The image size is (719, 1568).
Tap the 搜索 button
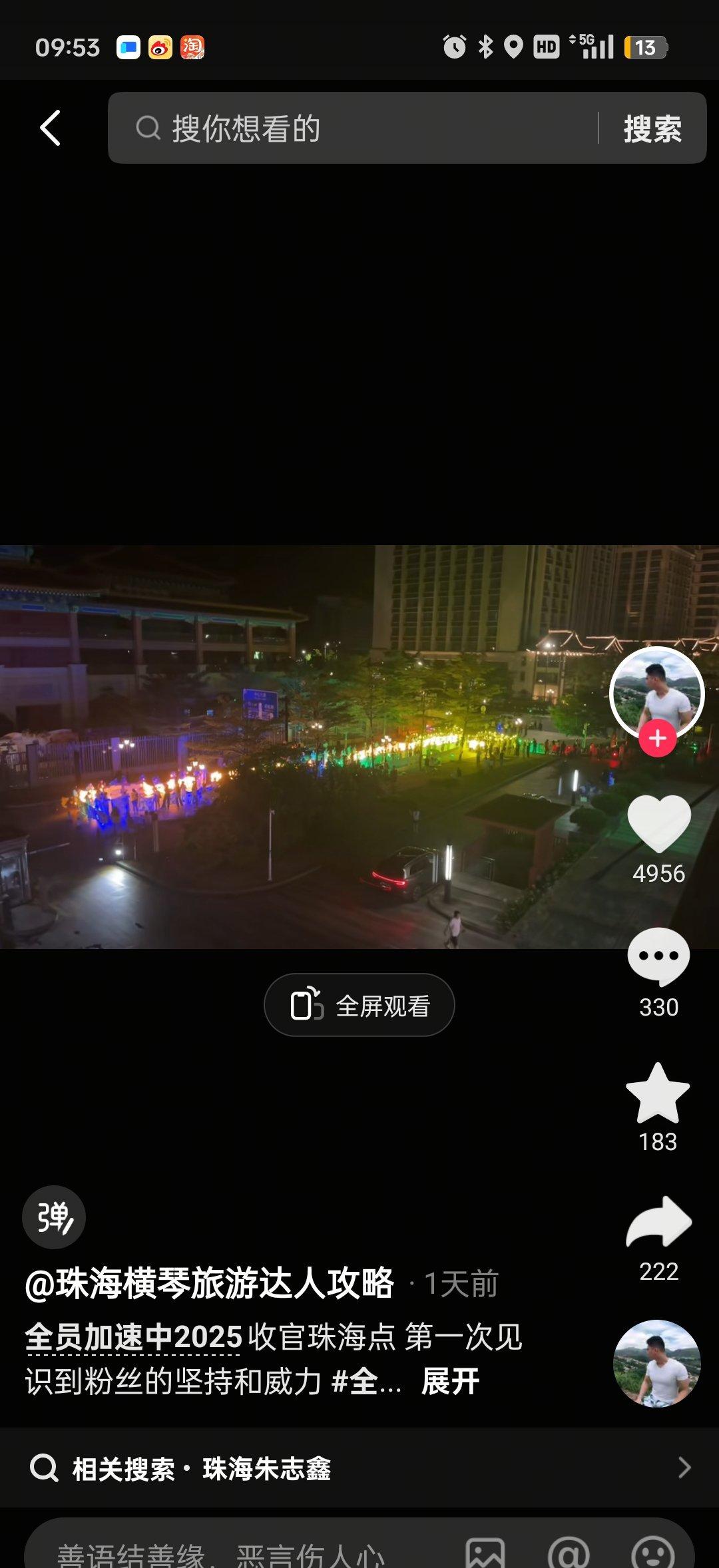coord(652,128)
